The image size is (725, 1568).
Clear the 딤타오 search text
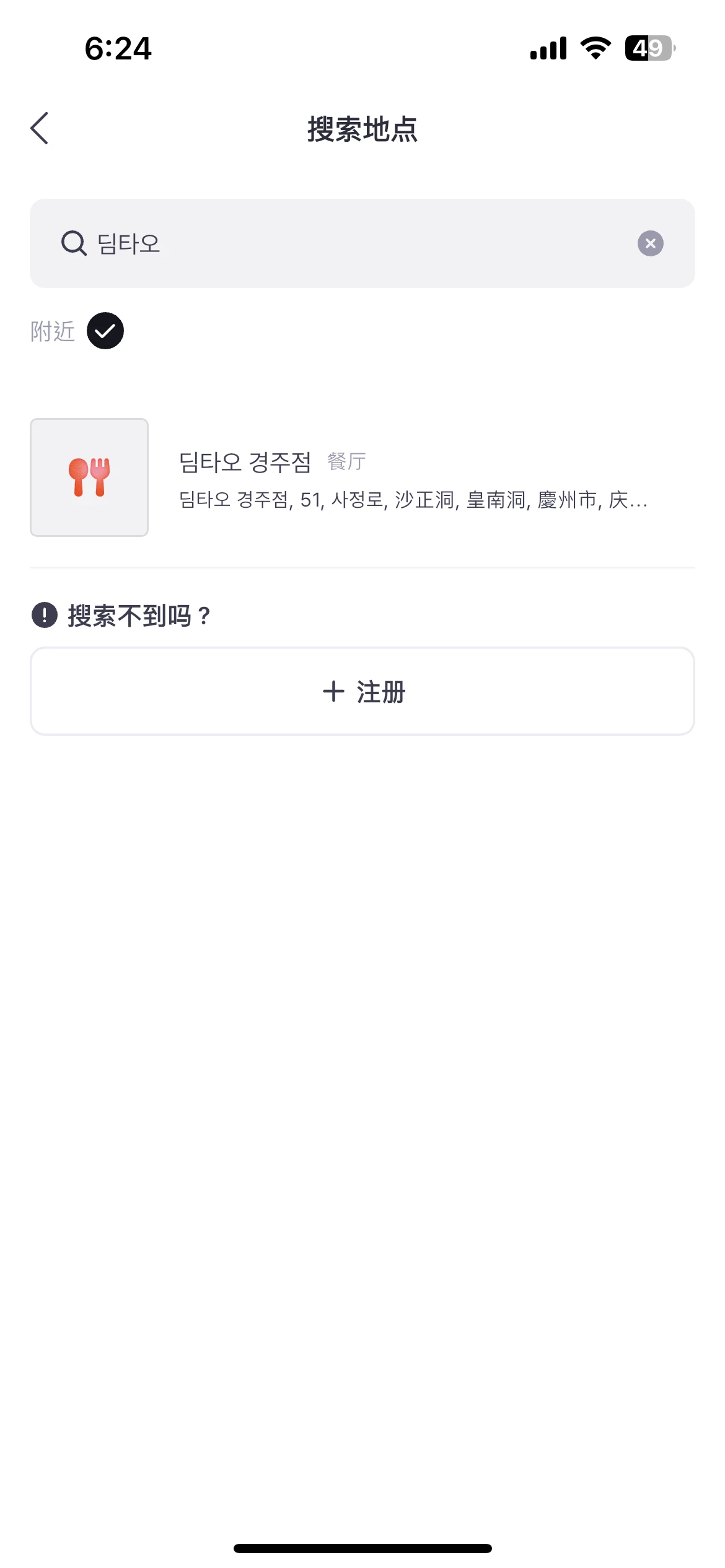pos(650,243)
